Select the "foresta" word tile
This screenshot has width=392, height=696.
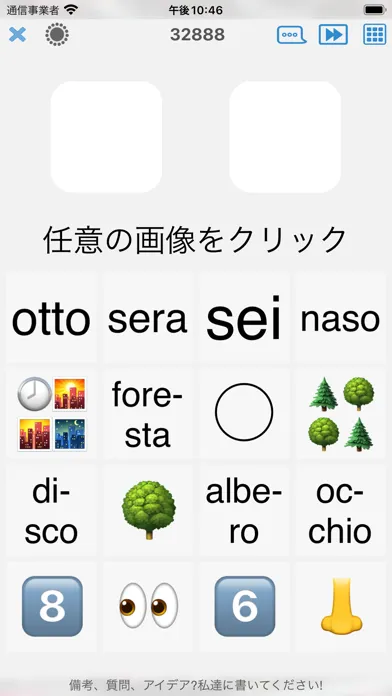[148, 414]
